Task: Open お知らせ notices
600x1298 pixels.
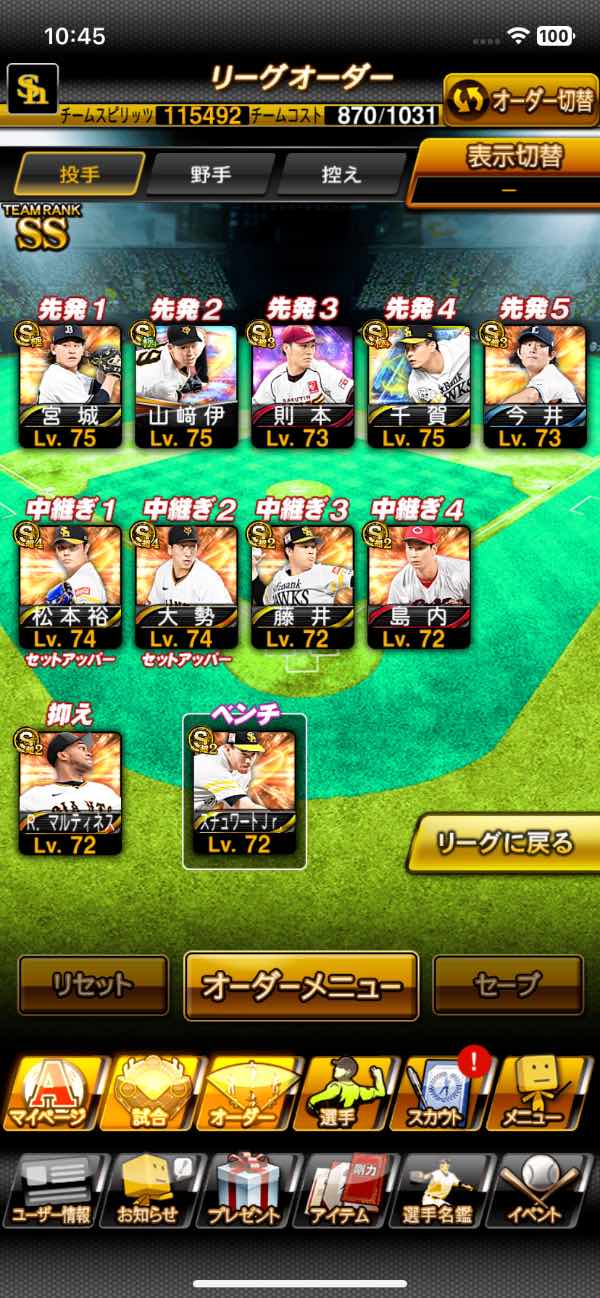Action: pyautogui.click(x=148, y=1191)
